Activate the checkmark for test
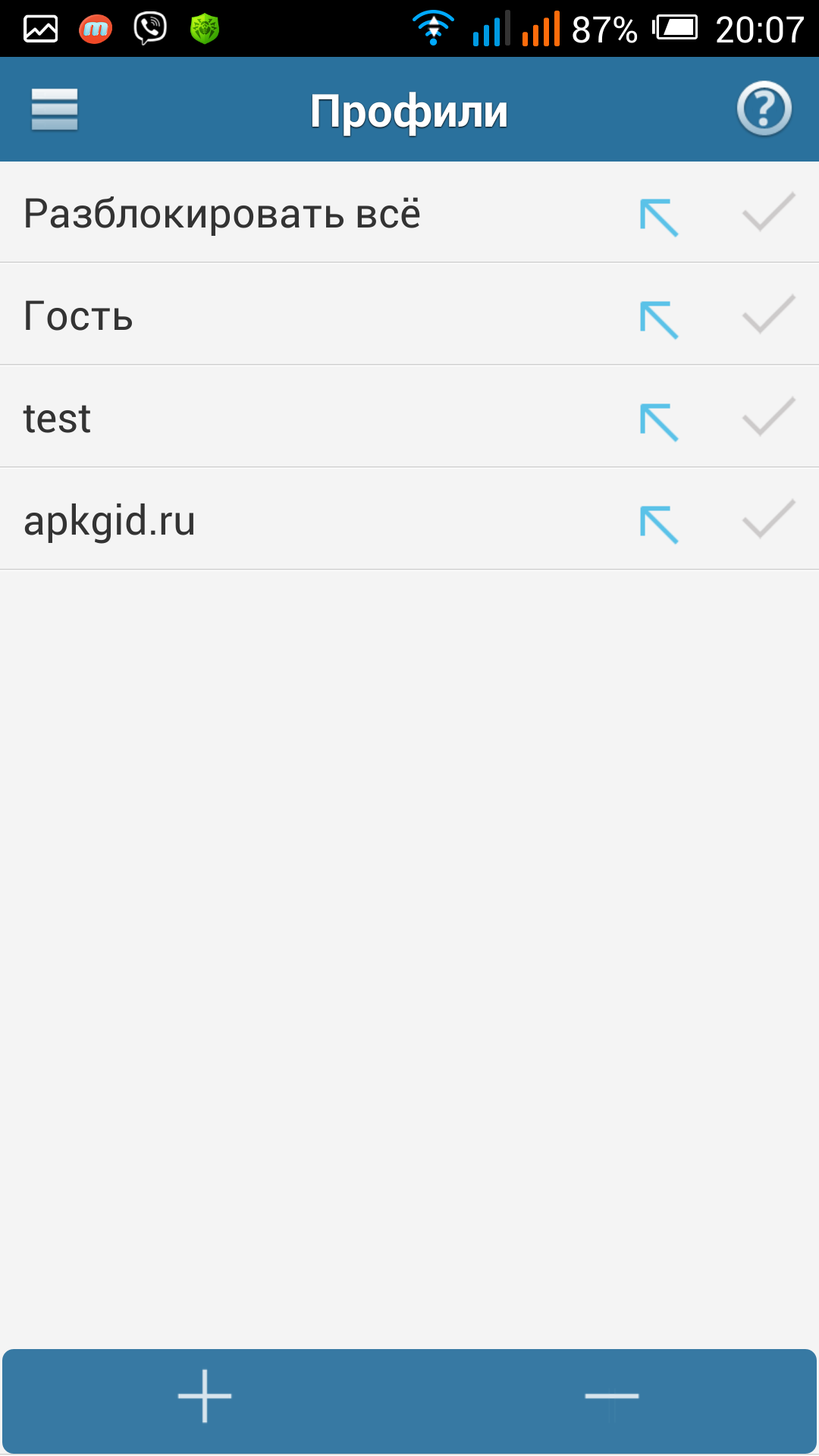This screenshot has width=819, height=1456. pos(767,417)
